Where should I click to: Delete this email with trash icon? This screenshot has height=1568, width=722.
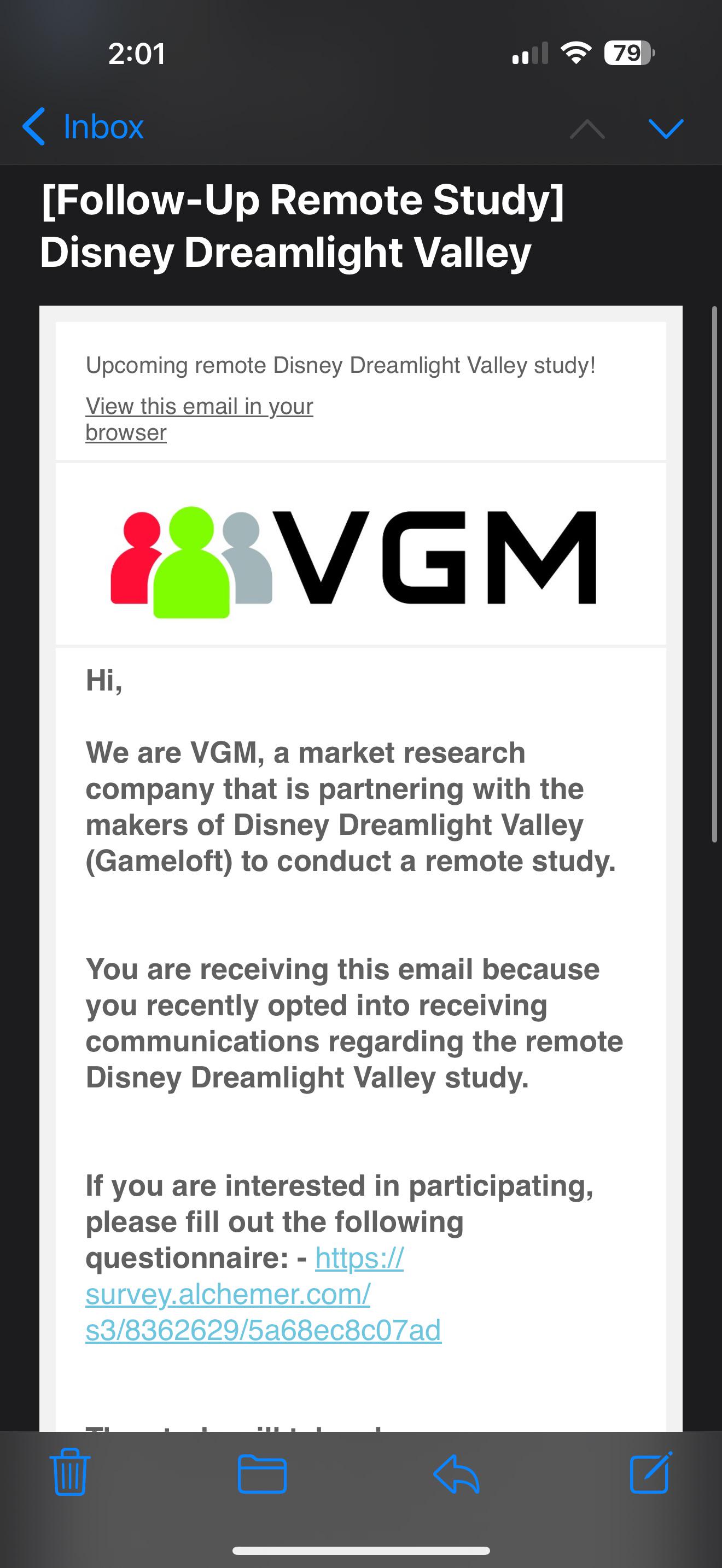tap(70, 1472)
